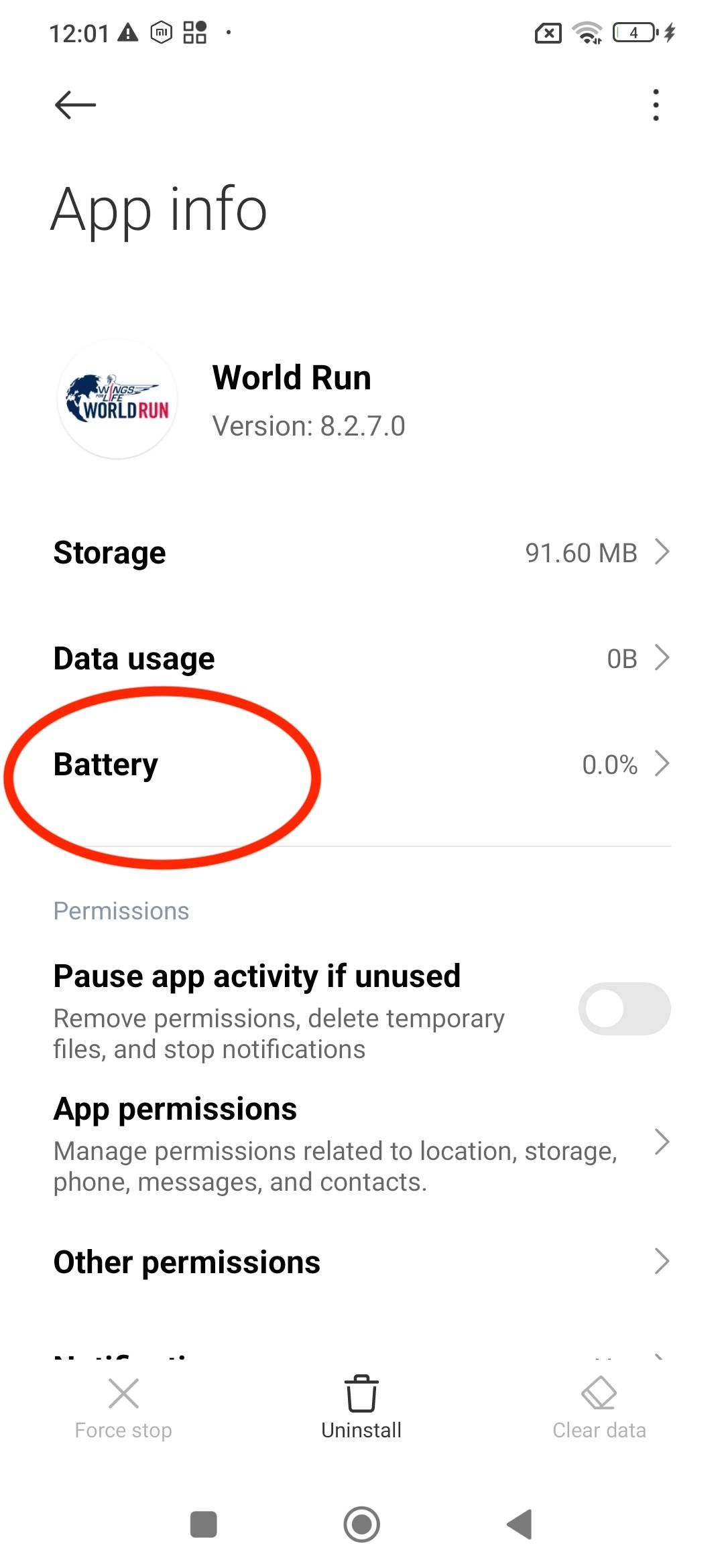
Task: Open the Battery settings row
Action: tap(362, 764)
